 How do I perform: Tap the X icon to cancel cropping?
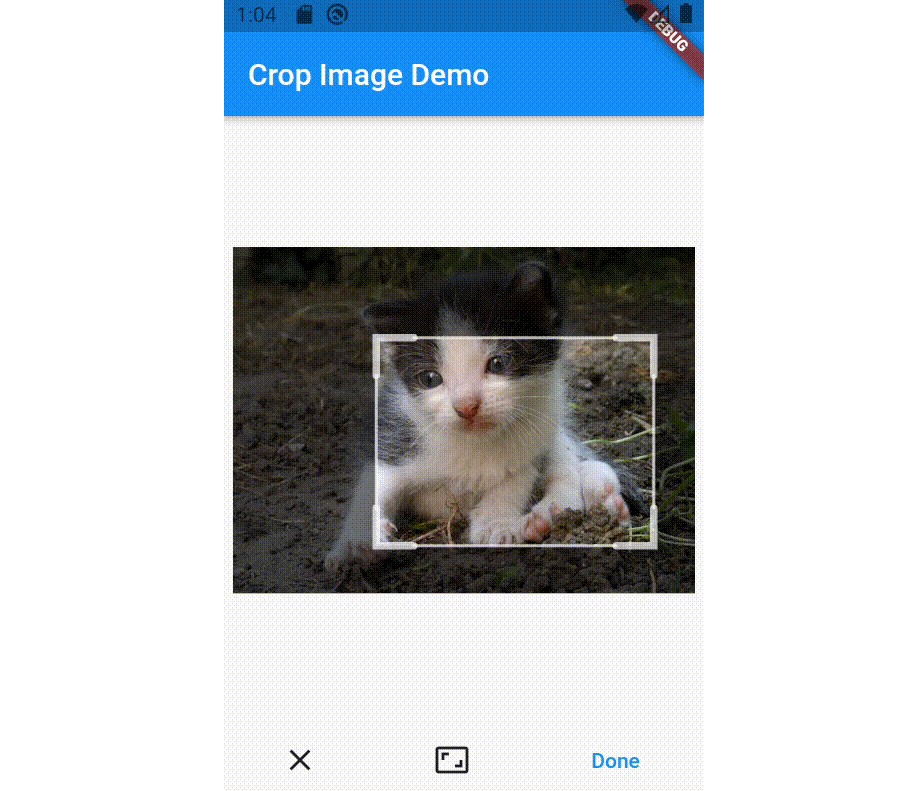pyautogui.click(x=300, y=760)
